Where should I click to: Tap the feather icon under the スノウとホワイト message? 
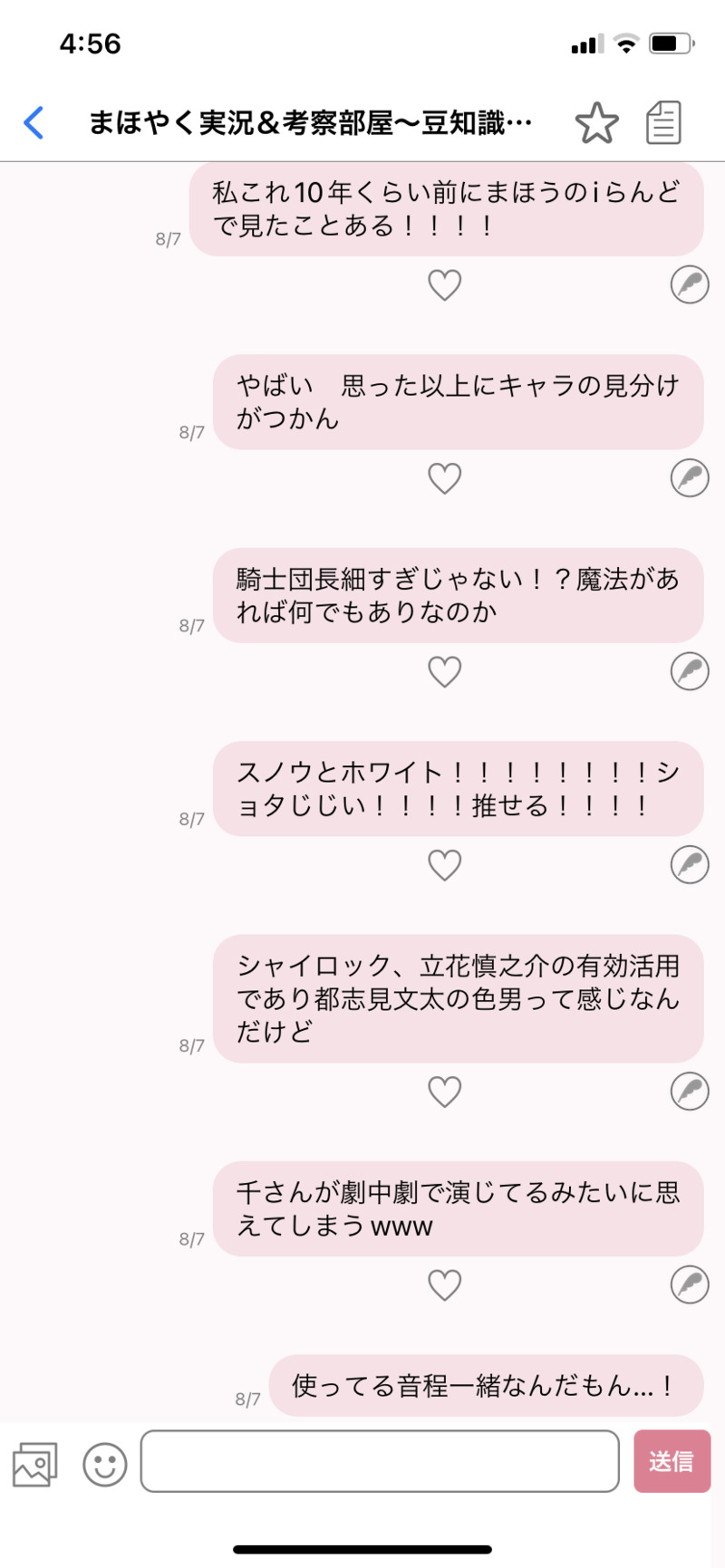(x=689, y=865)
